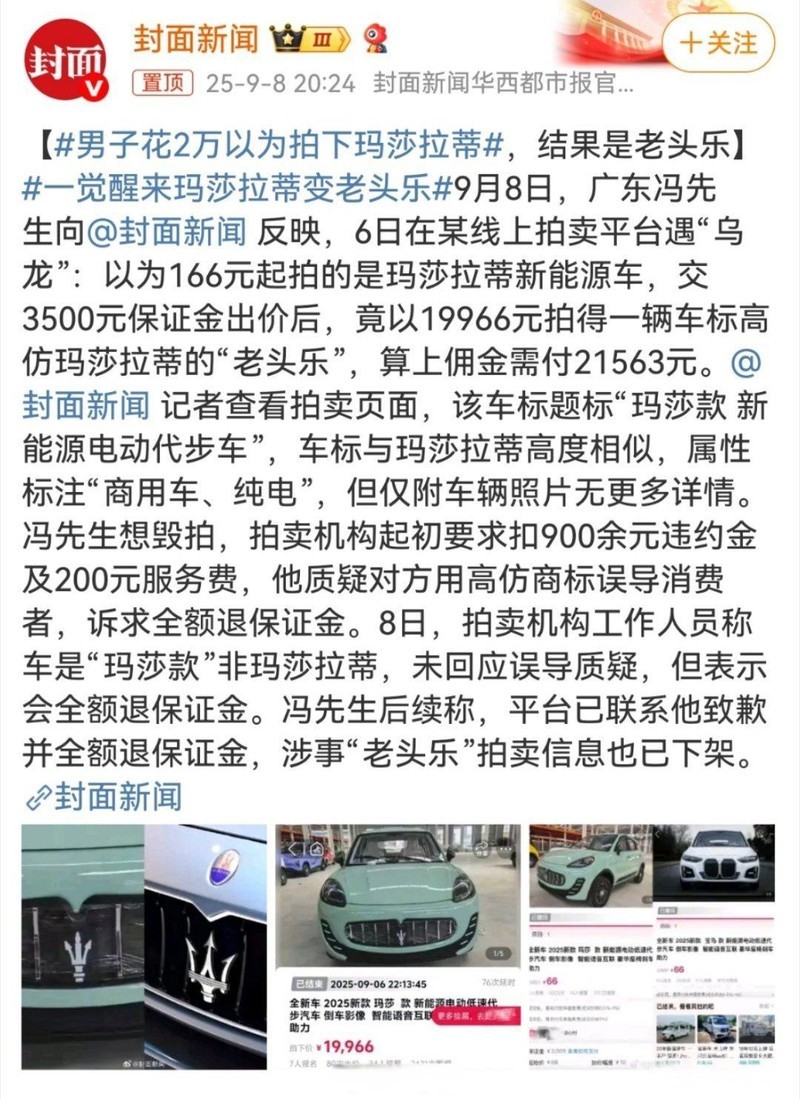Open hashtag 男子花2万以为拍下玛莎拉蒂
The height and width of the screenshot is (1099, 800).
[278, 146]
